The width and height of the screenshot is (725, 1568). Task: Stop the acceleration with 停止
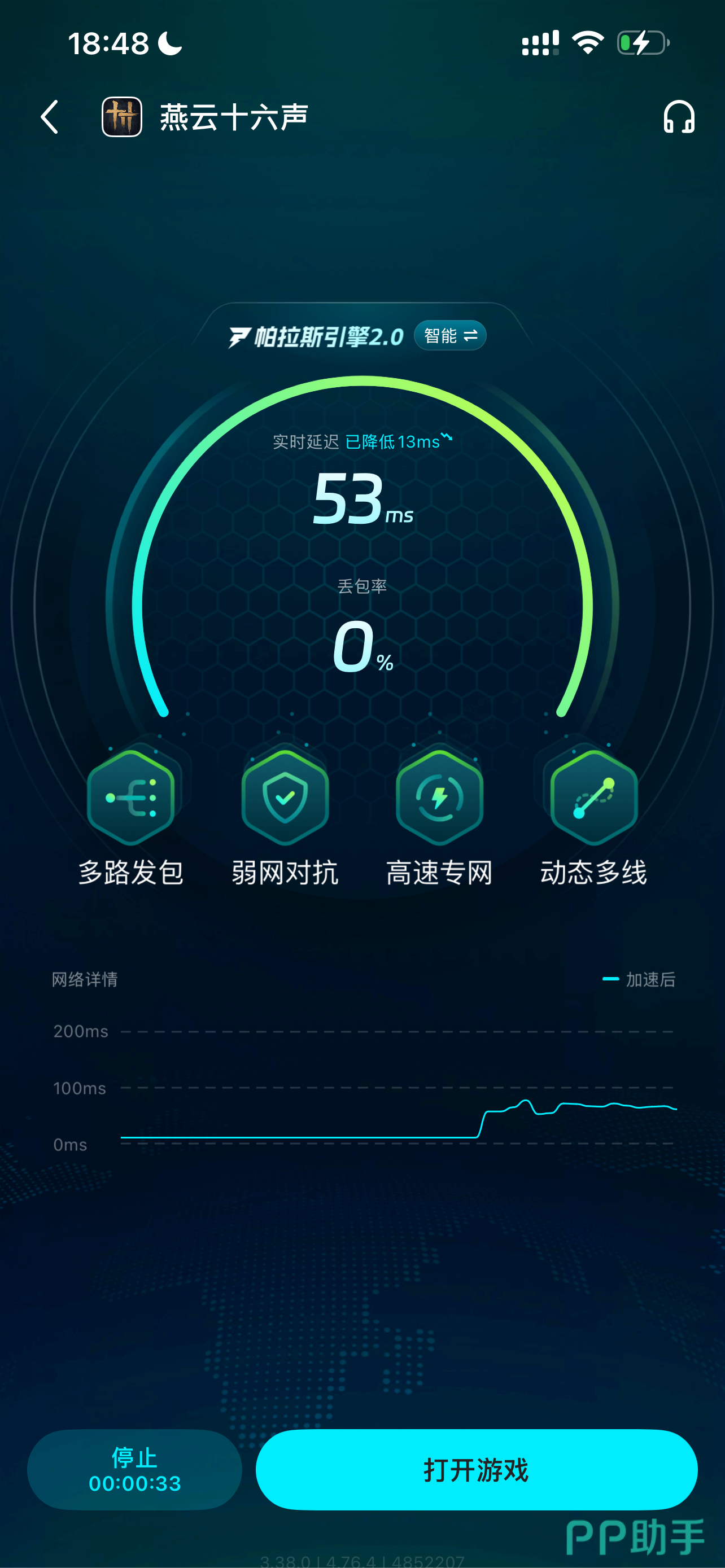[134, 1469]
